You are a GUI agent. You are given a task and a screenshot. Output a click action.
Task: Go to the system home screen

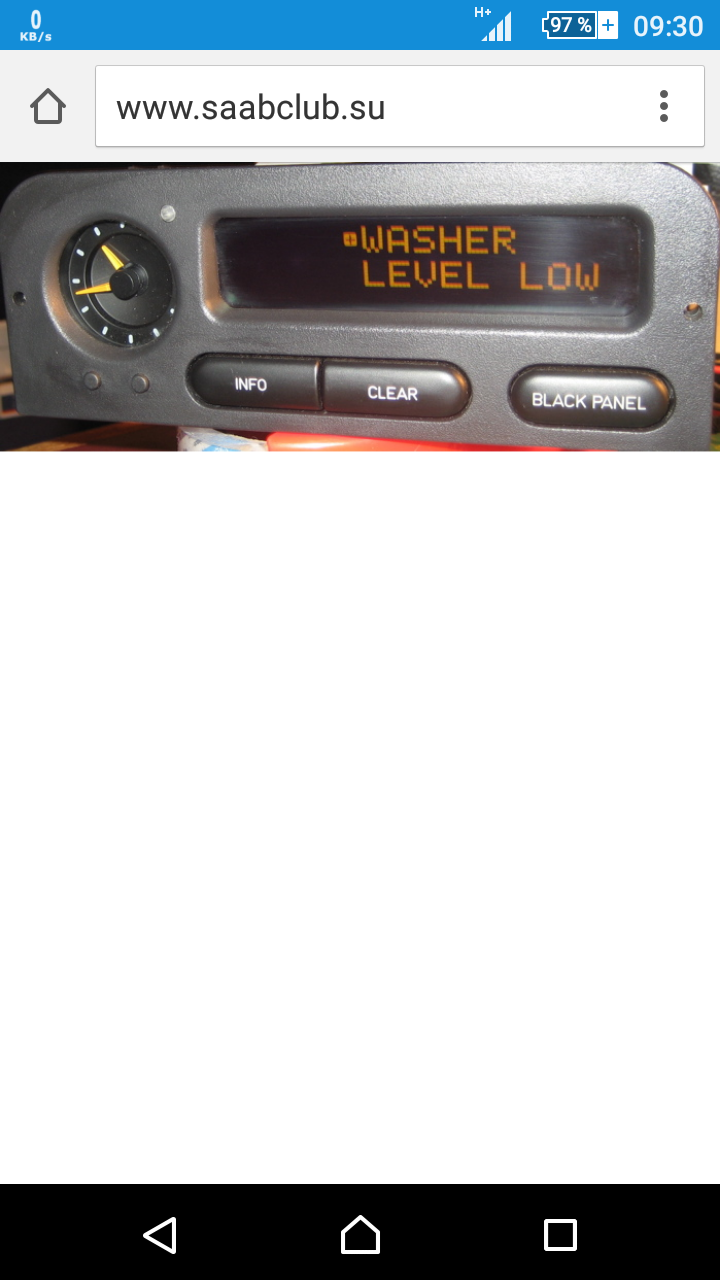coord(360,1235)
